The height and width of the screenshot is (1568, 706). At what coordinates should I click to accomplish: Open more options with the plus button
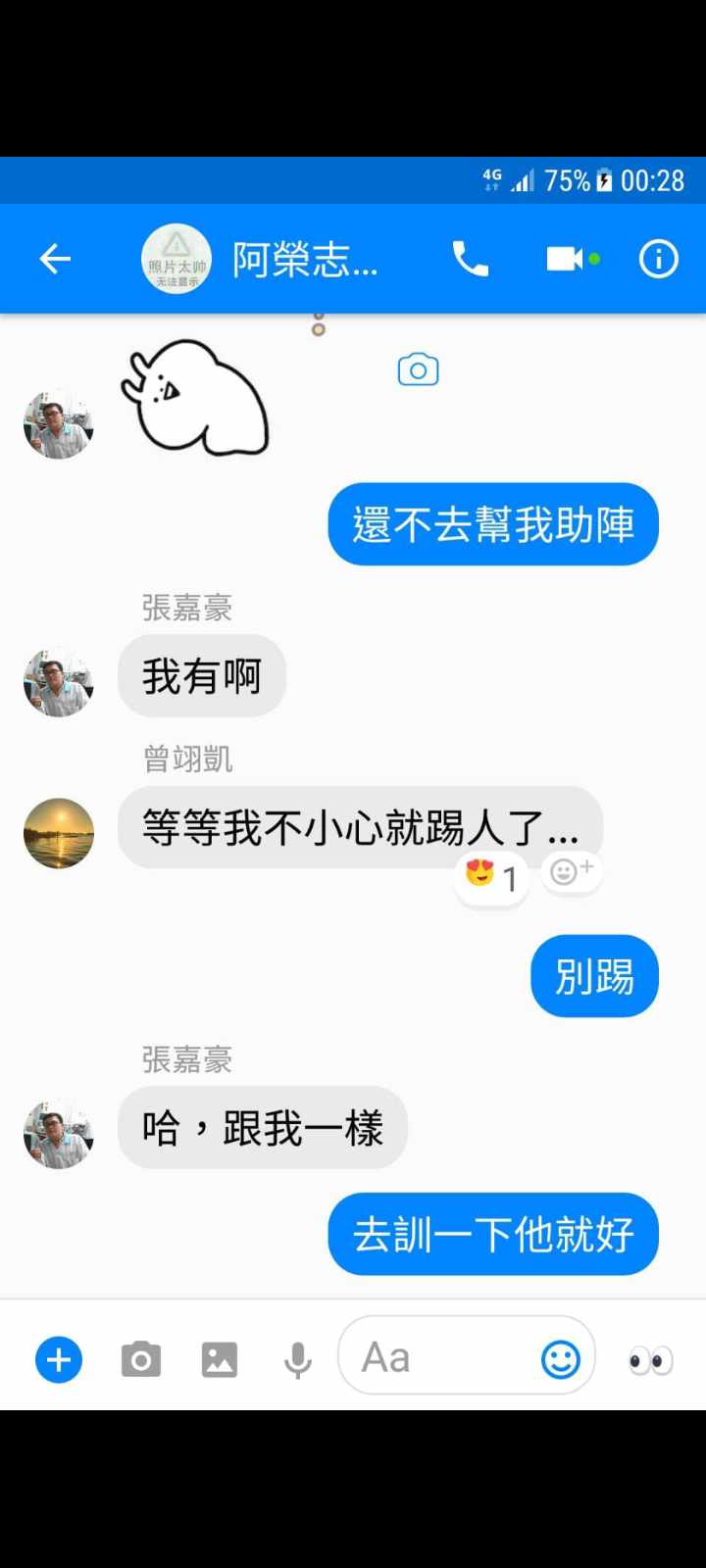[59, 1360]
